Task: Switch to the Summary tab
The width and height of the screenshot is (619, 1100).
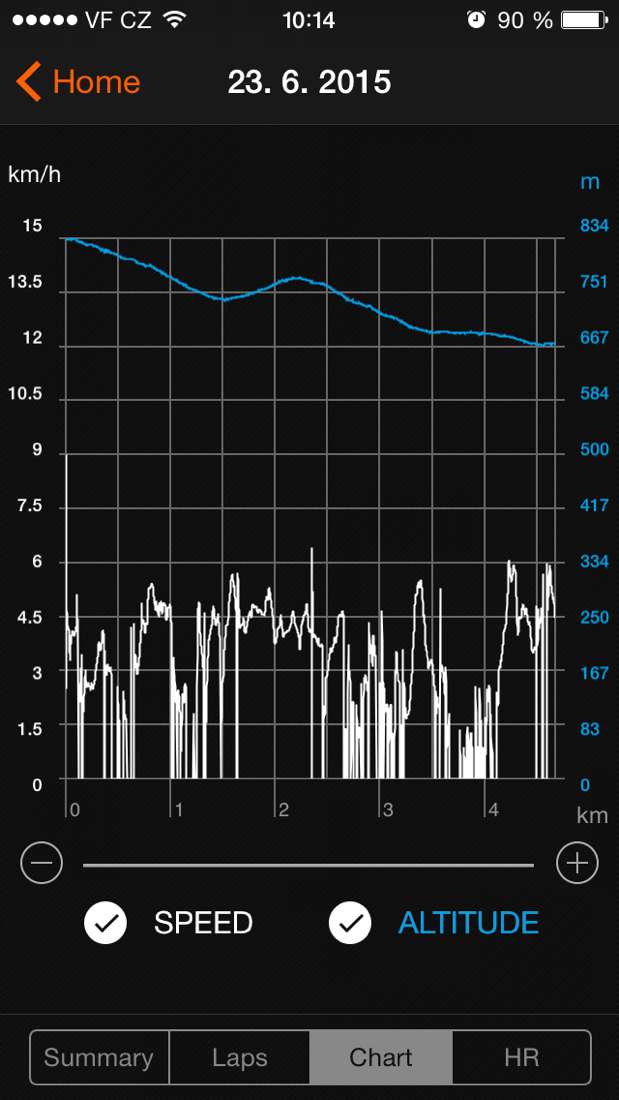Action: pyautogui.click(x=99, y=1058)
